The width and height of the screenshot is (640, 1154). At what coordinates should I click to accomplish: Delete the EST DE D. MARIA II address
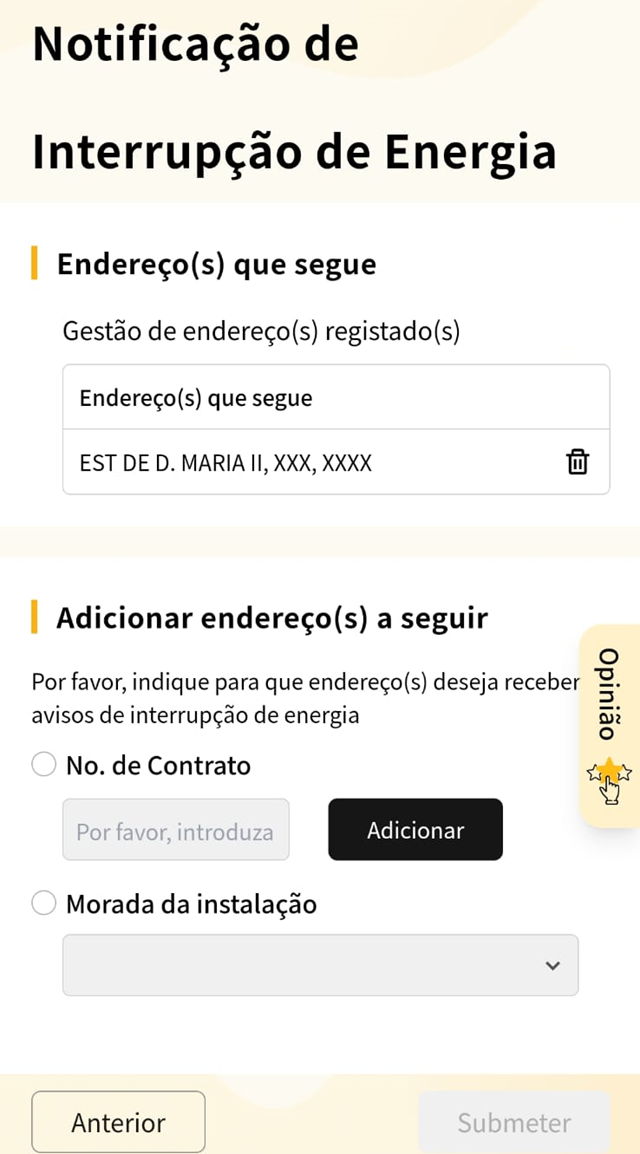pos(577,462)
